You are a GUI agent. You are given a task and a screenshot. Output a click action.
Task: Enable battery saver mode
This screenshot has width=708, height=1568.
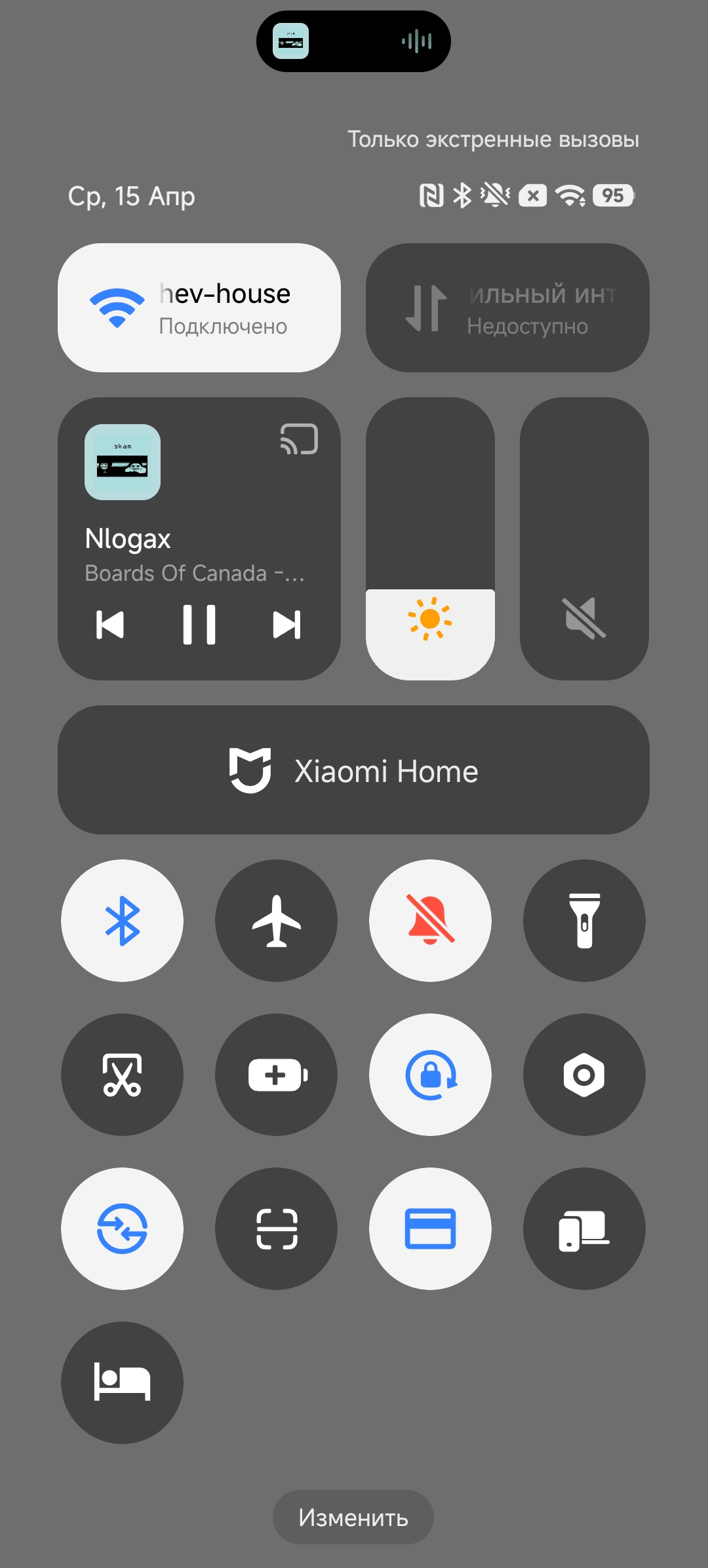coord(276,1075)
